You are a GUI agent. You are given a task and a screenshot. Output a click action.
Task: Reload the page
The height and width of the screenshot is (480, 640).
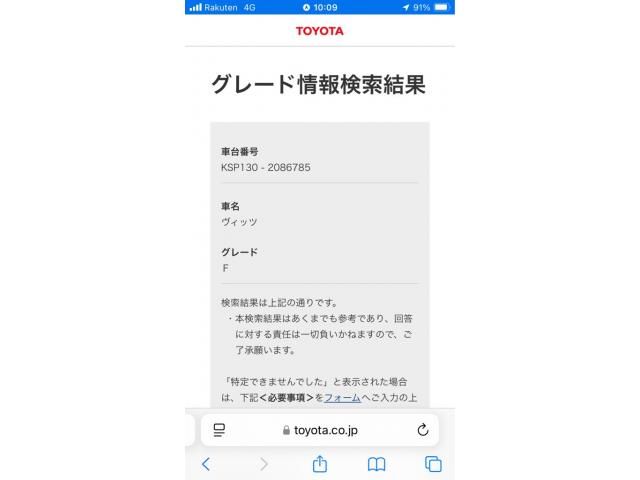422,430
